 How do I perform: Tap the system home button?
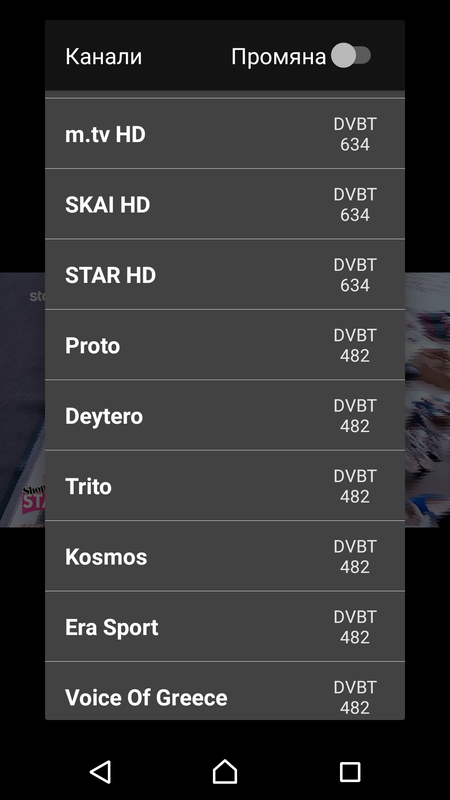tap(225, 771)
